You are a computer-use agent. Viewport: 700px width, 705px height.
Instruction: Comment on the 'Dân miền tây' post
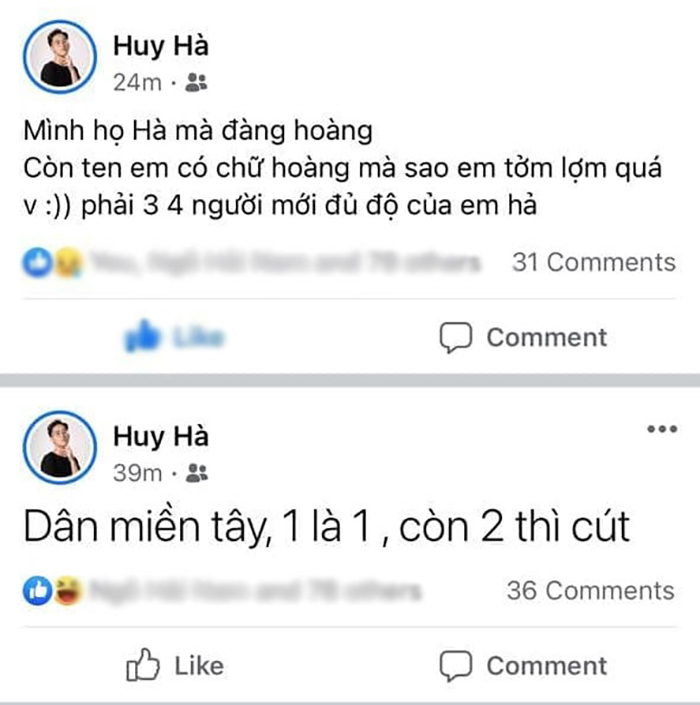click(x=524, y=665)
